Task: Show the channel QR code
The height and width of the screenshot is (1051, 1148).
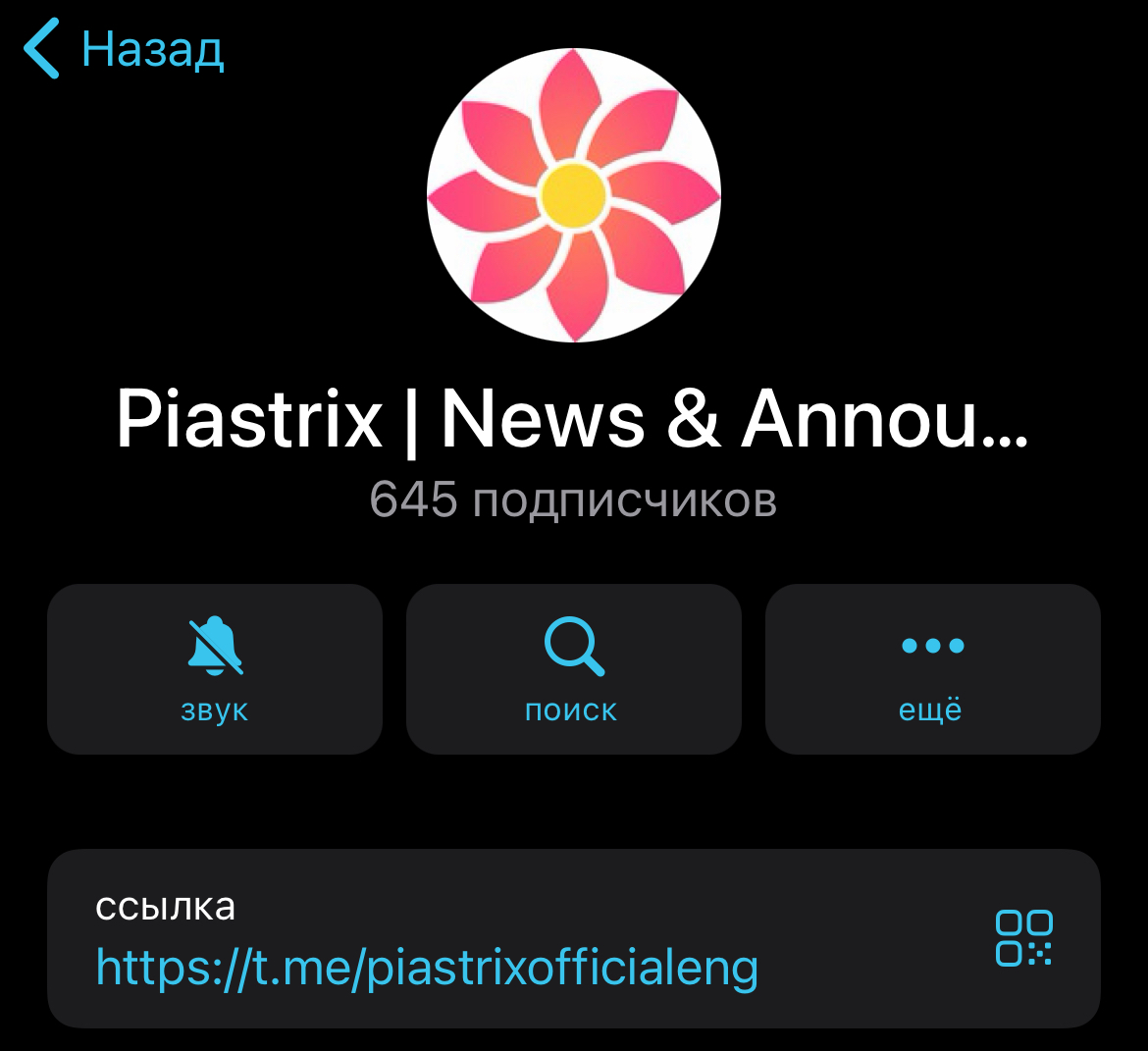Action: point(1023,938)
